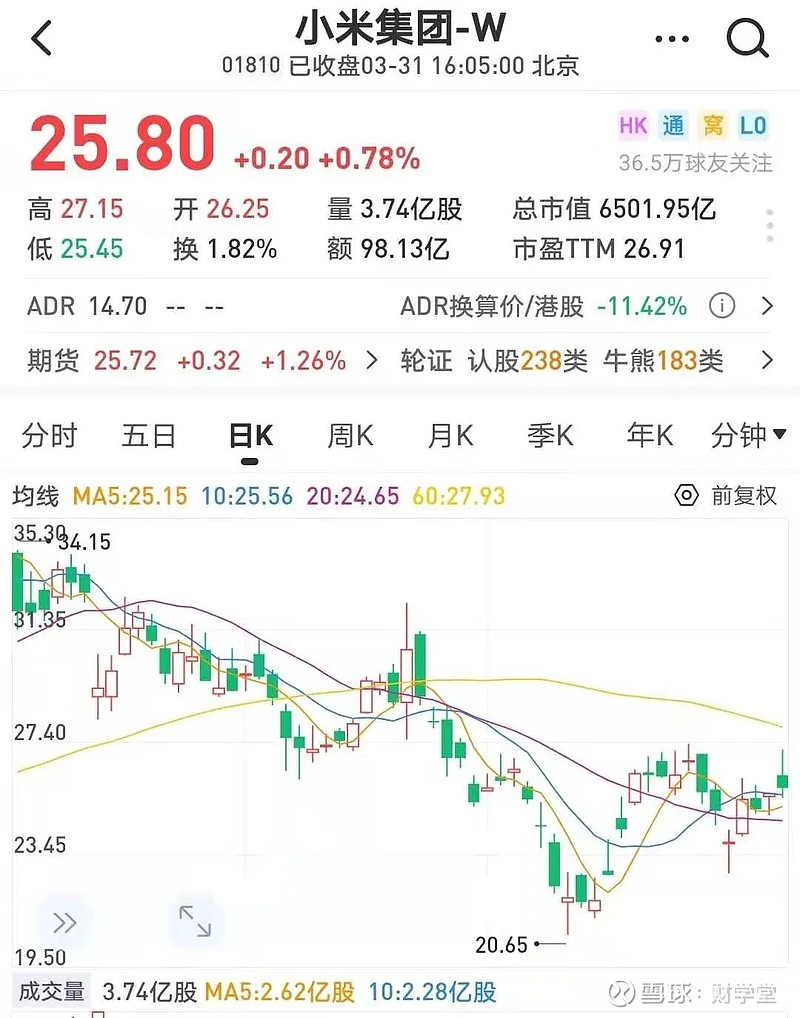This screenshot has height=1018, width=800.
Task: Click the fast-forward (>>) icon on the chart
Action: pyautogui.click(x=64, y=922)
